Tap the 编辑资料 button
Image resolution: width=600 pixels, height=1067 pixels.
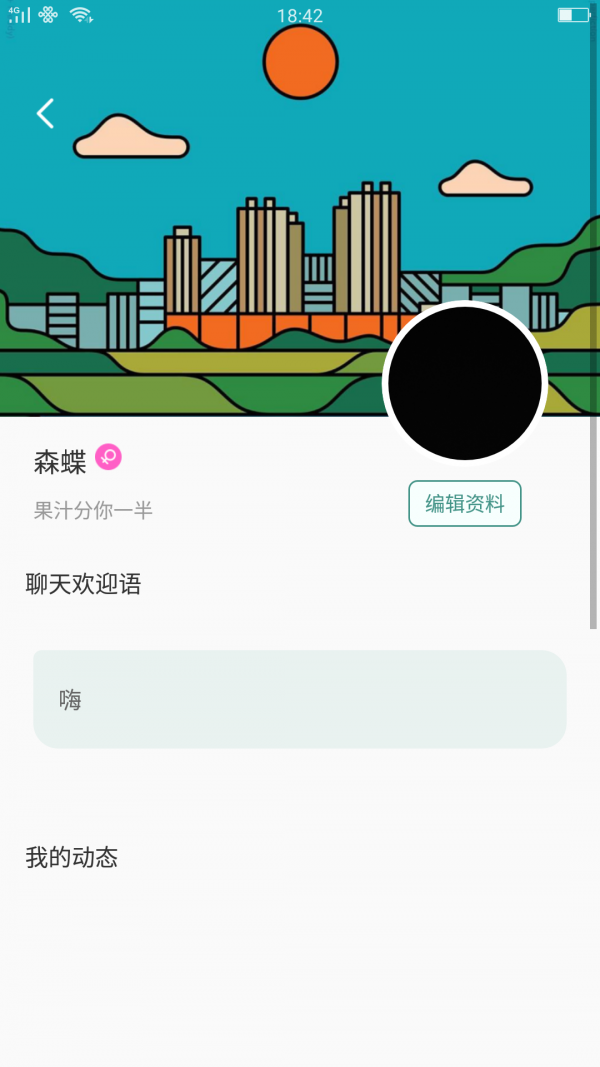click(x=464, y=503)
